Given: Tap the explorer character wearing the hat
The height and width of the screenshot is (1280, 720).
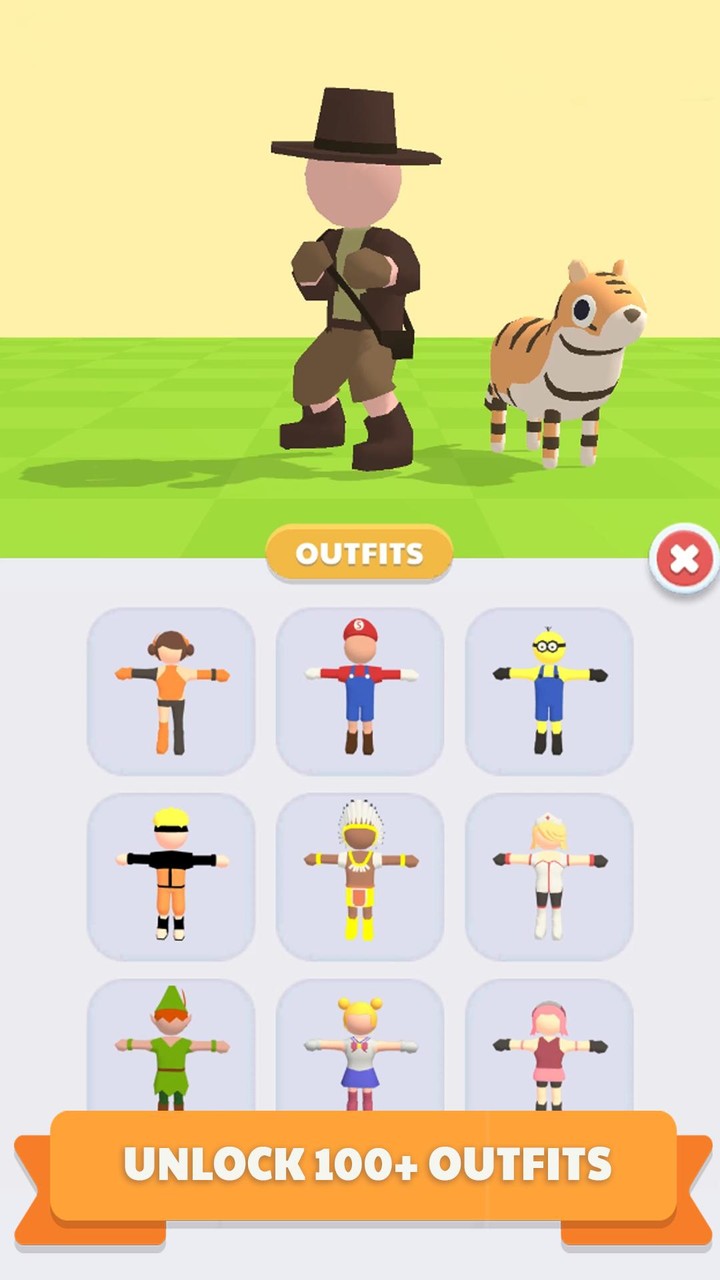Looking at the screenshot, I should (350, 280).
